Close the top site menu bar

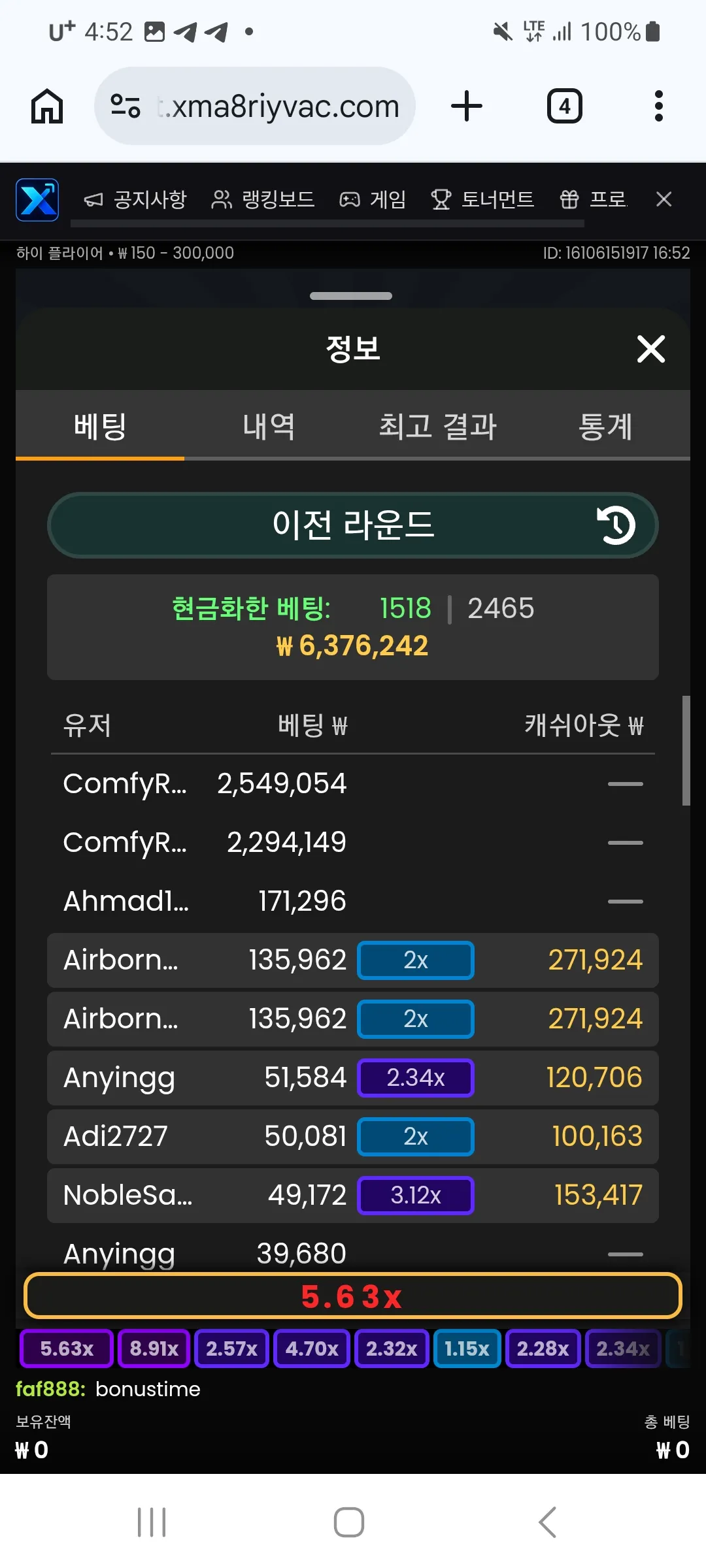pos(664,199)
